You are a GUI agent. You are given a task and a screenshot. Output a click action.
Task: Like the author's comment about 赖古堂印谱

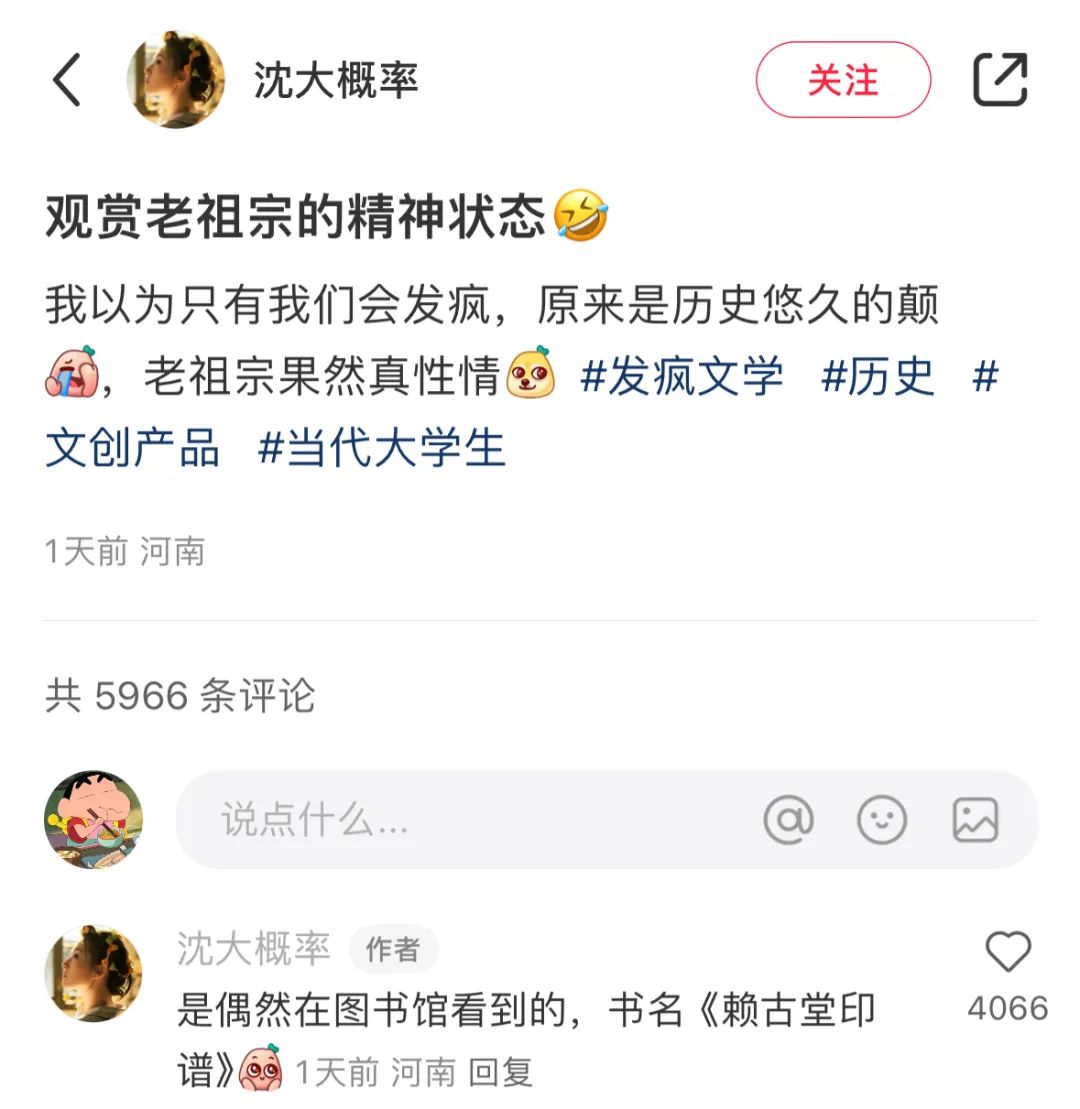[1007, 952]
